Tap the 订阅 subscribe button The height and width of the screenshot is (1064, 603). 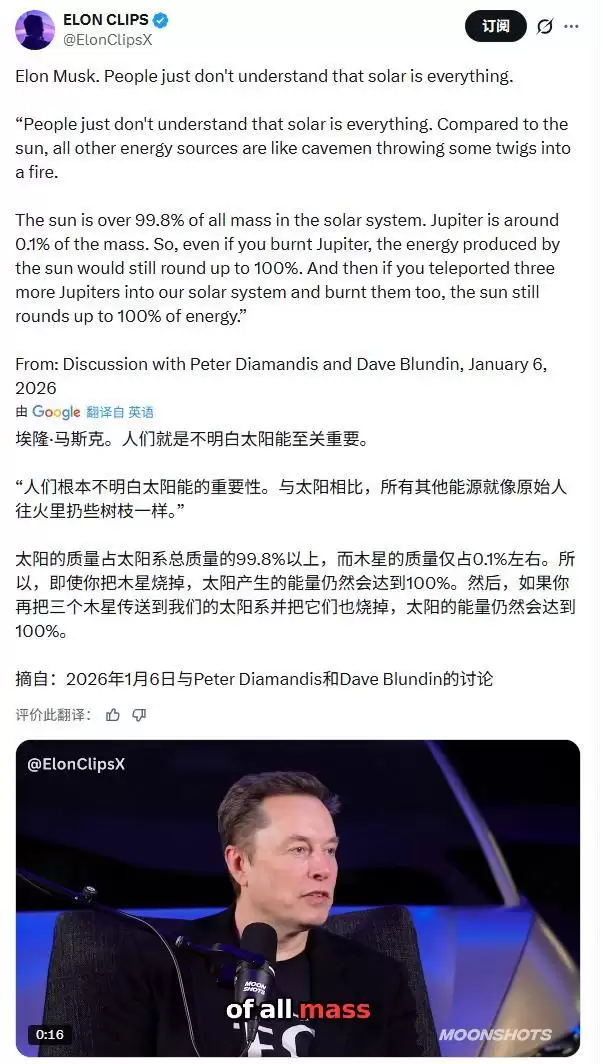click(x=496, y=27)
